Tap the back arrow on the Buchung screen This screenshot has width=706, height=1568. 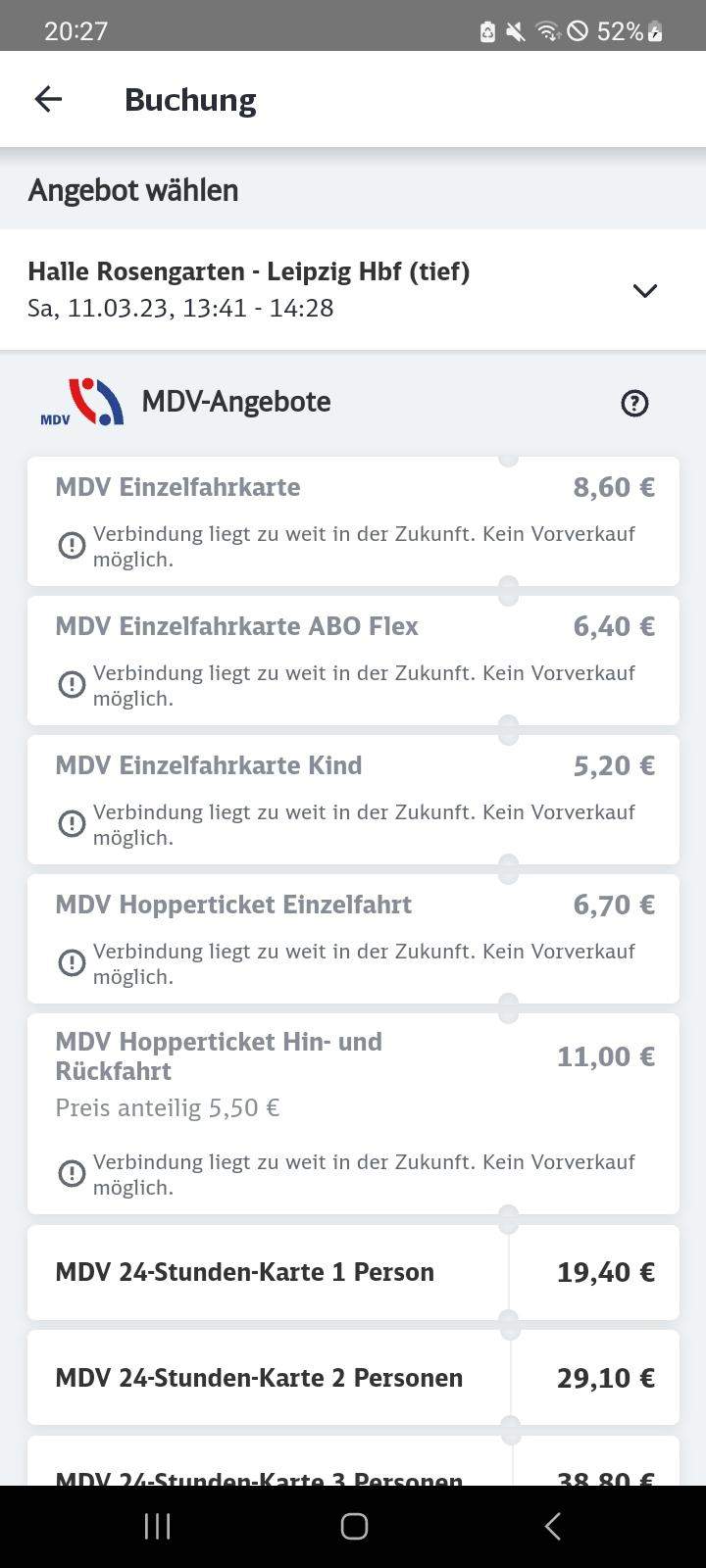point(47,98)
